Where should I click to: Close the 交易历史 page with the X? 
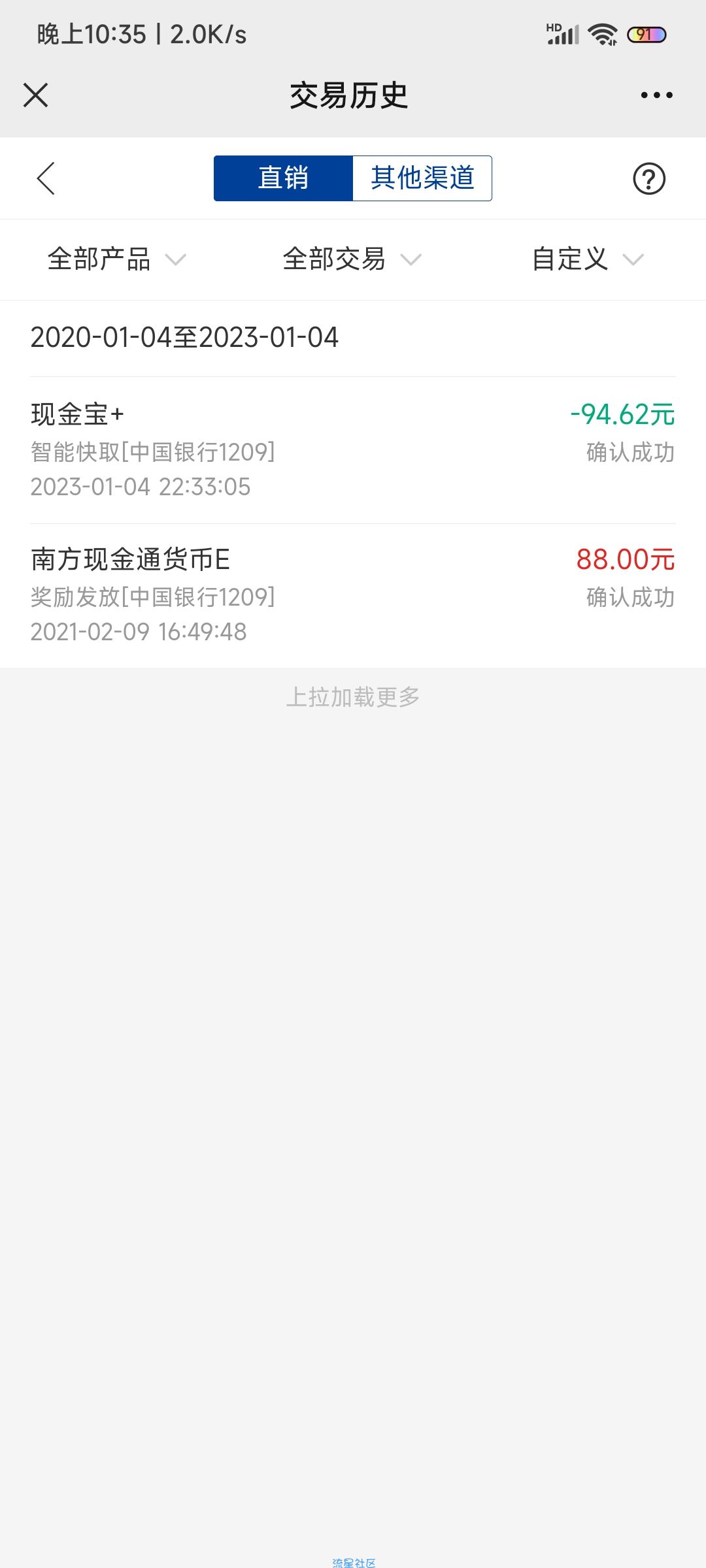pos(36,95)
